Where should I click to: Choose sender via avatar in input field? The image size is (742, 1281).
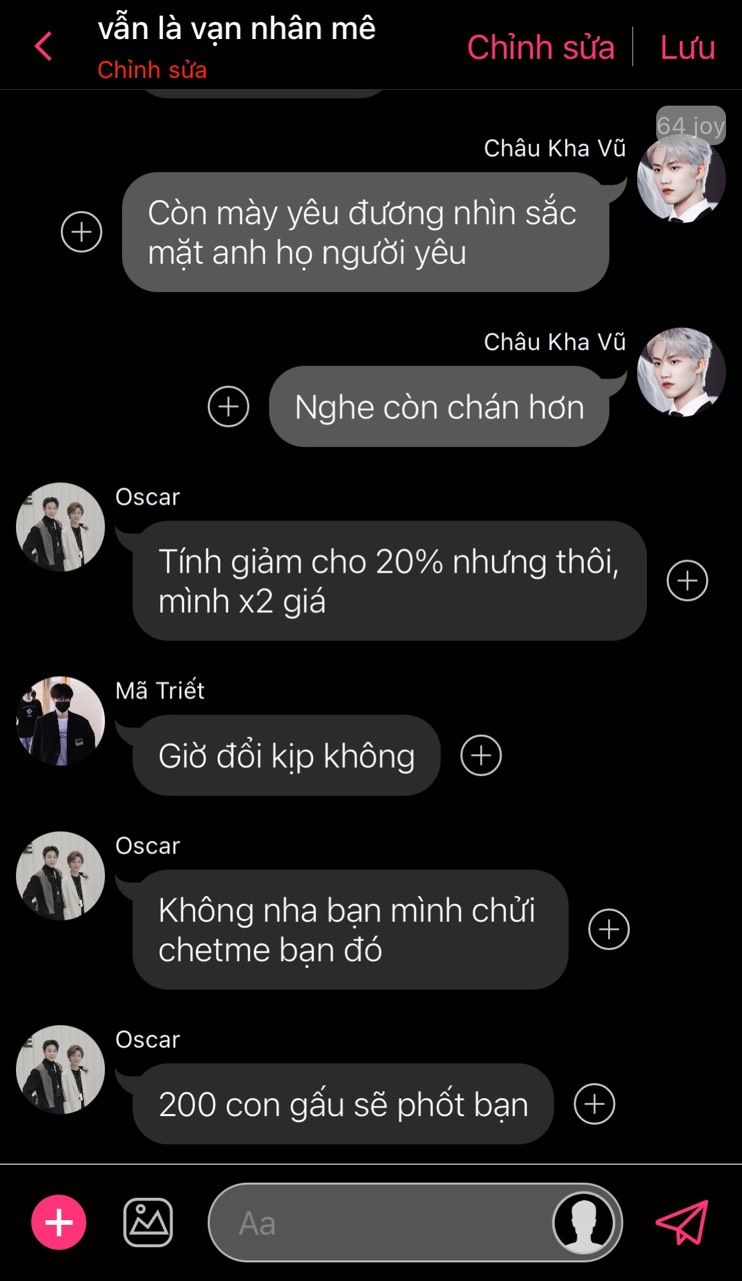[x=584, y=1222]
